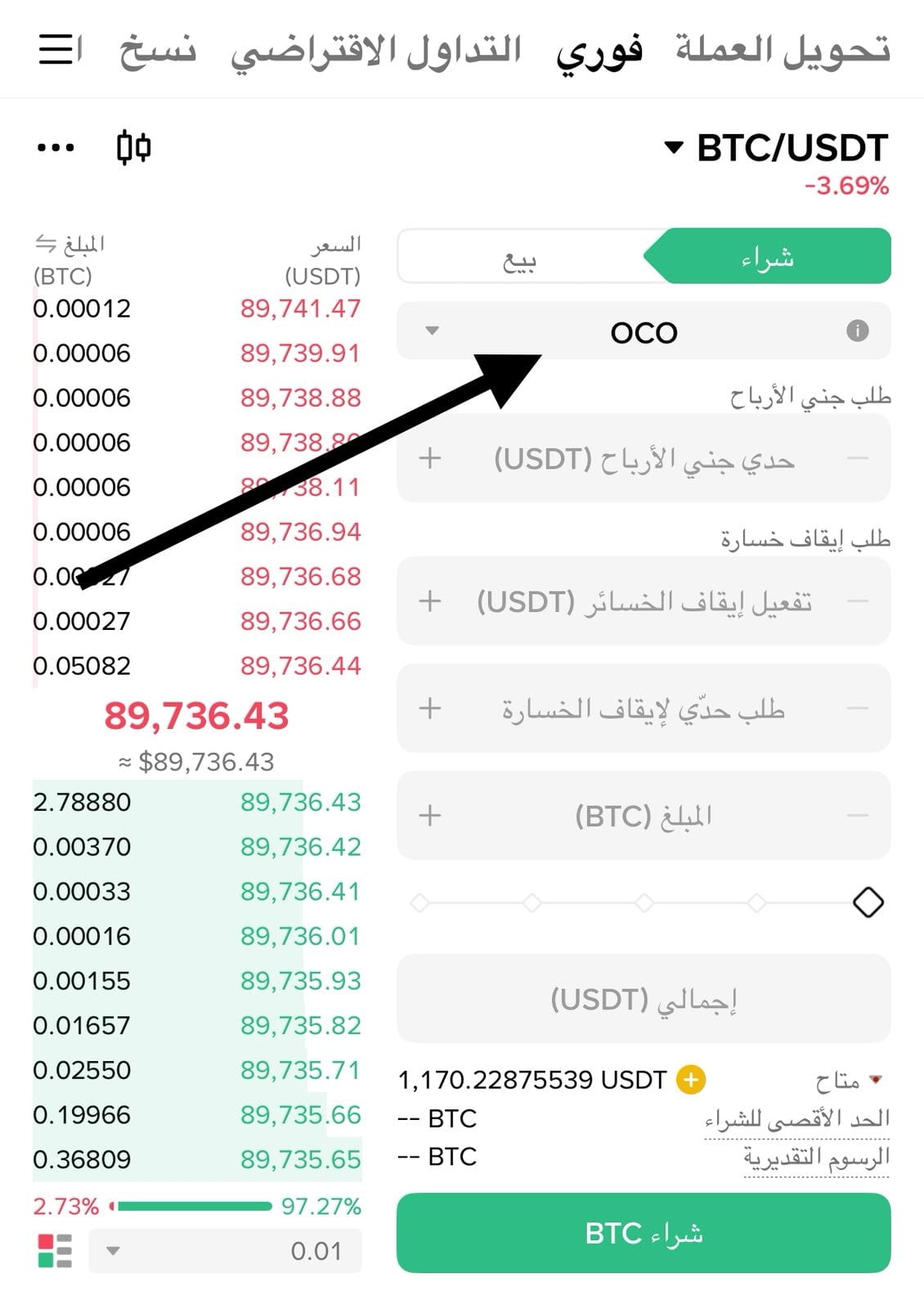Tap the إجمالي (USDT) total field
This screenshot has height=1309, width=924.
[644, 999]
